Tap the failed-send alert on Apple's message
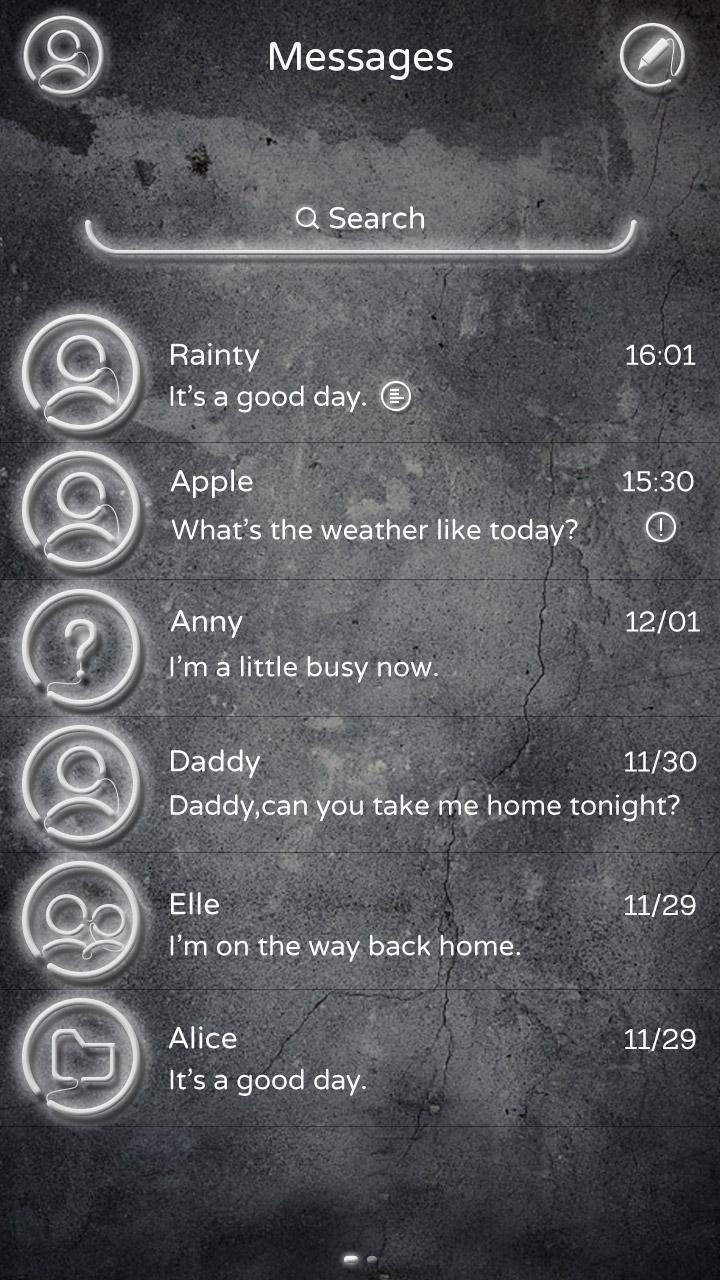Screen dimensions: 720x1280 pos(660,528)
